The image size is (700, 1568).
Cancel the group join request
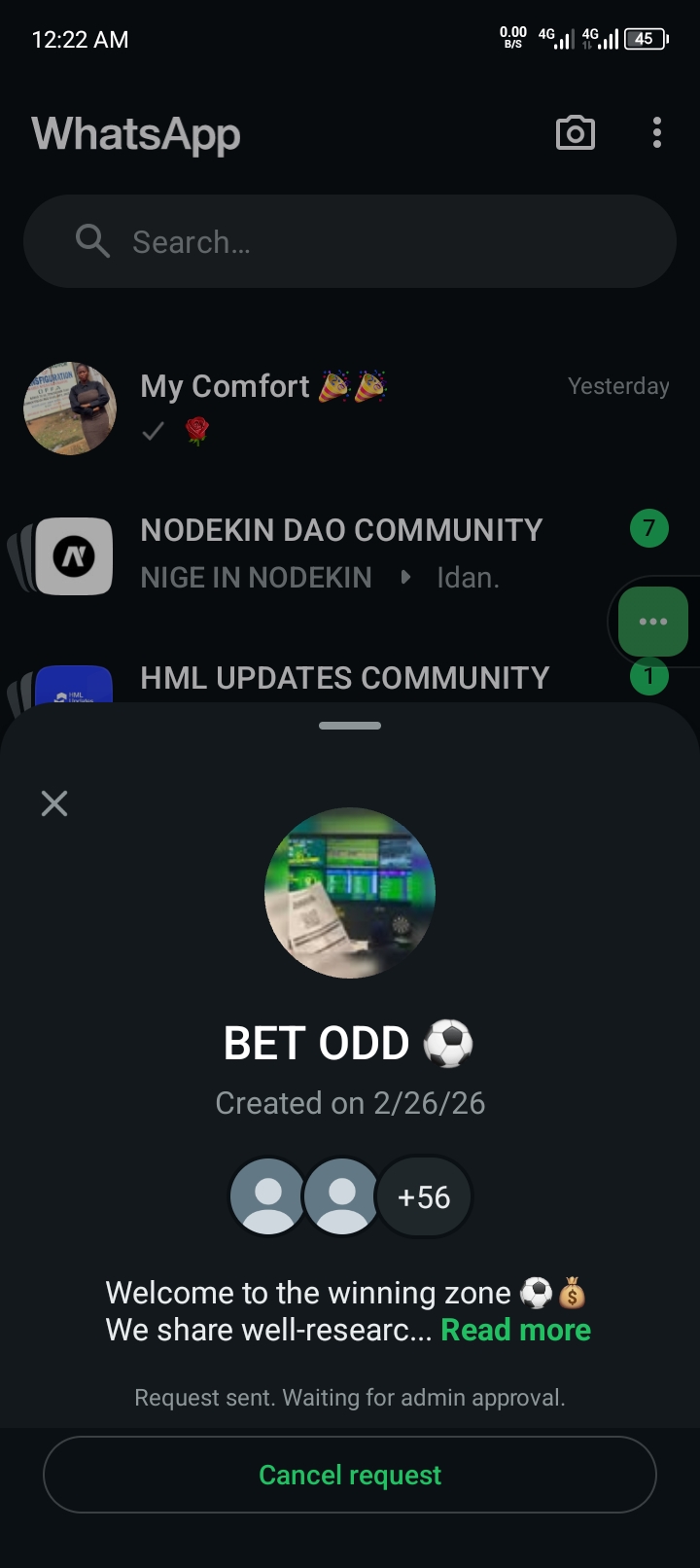click(350, 1475)
